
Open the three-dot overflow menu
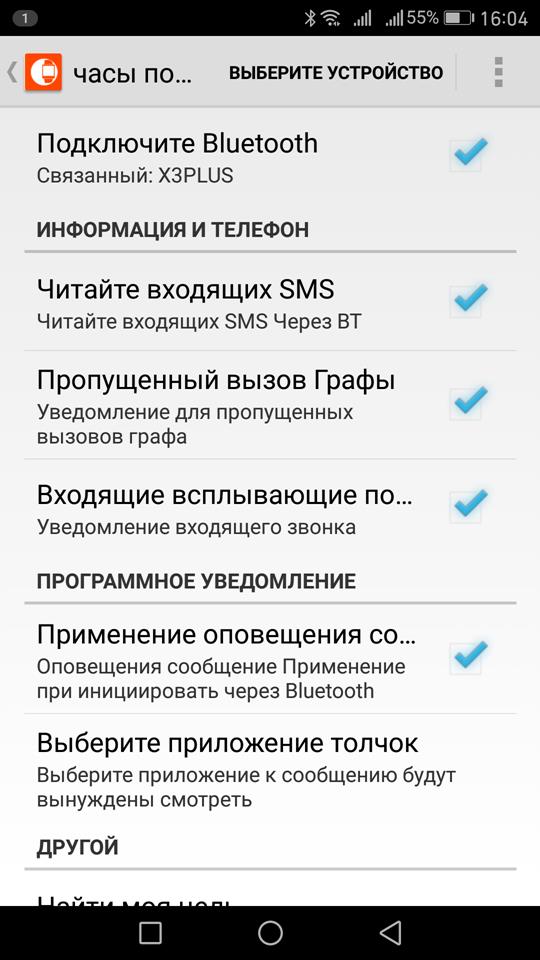pyautogui.click(x=498, y=72)
